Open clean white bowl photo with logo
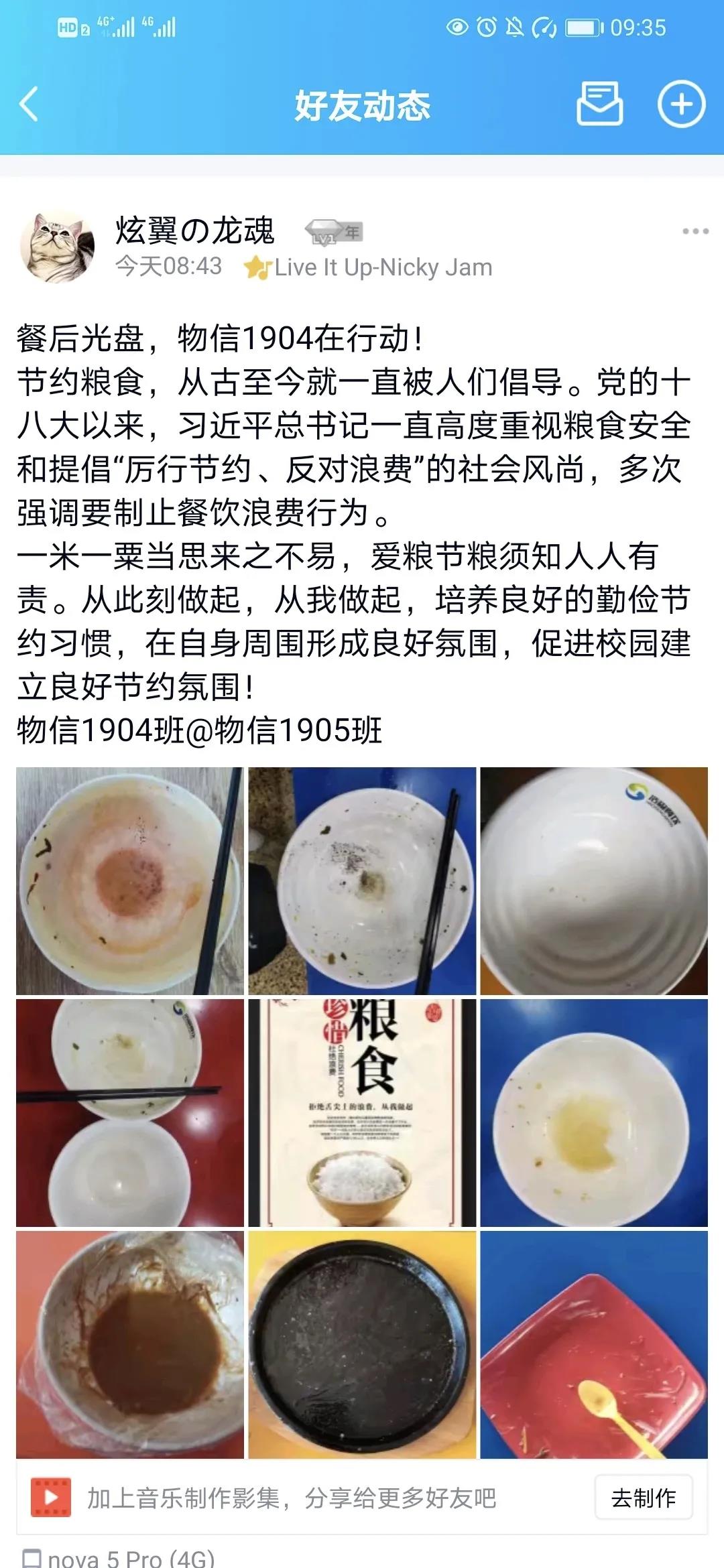The width and height of the screenshot is (724, 1568). click(594, 880)
